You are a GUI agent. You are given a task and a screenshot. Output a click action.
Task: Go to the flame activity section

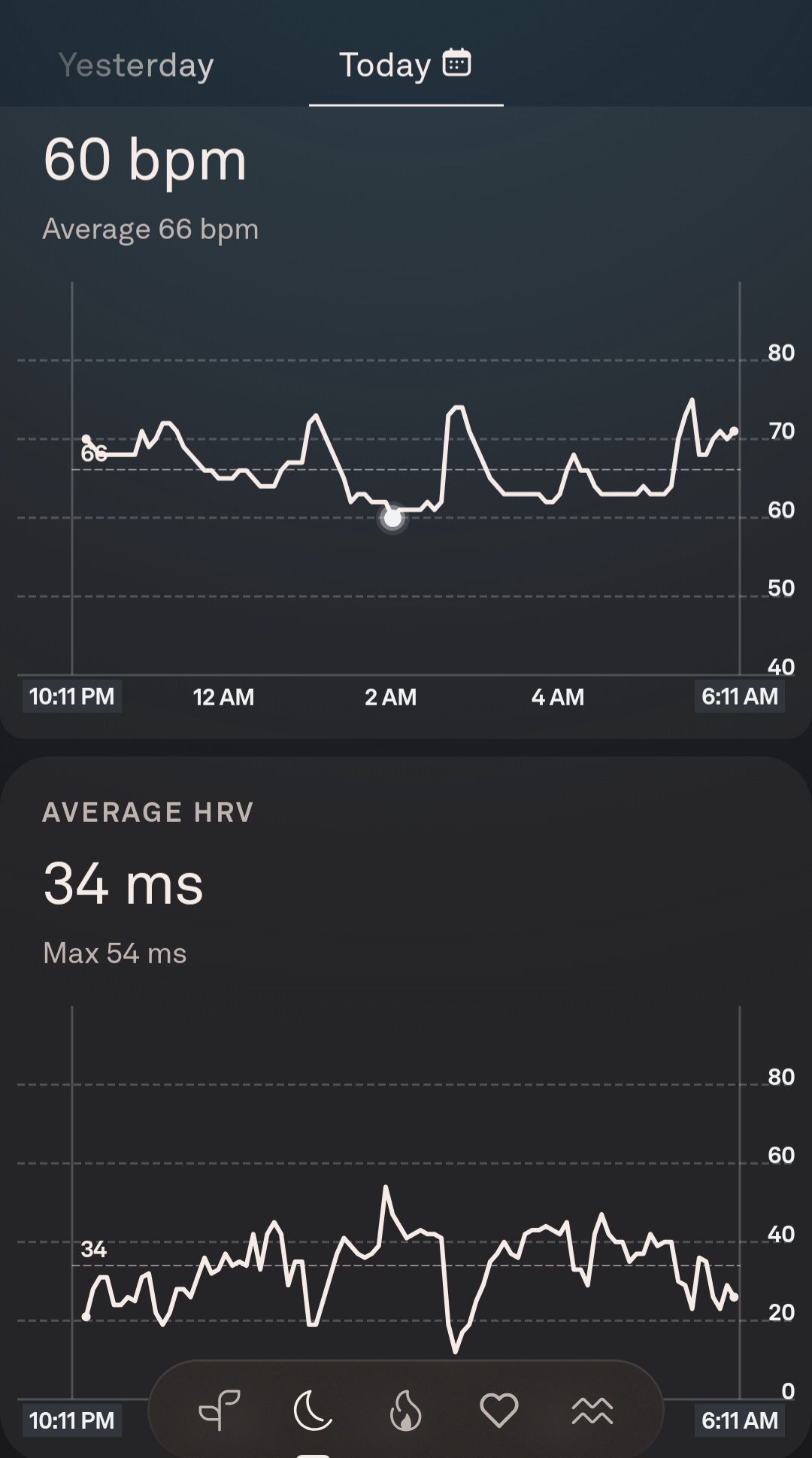coord(406,1409)
